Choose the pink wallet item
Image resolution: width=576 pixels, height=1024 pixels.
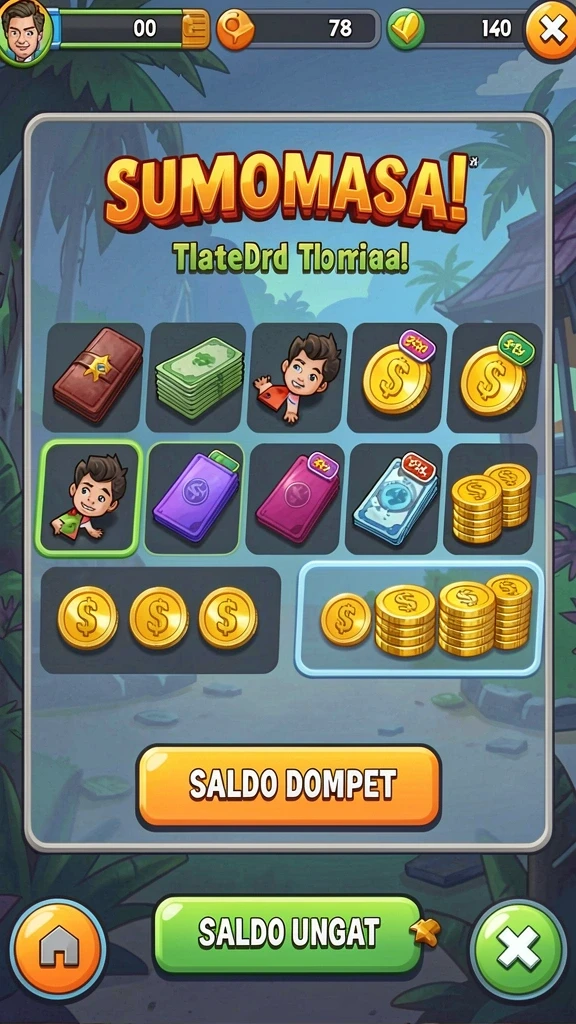pos(296,498)
